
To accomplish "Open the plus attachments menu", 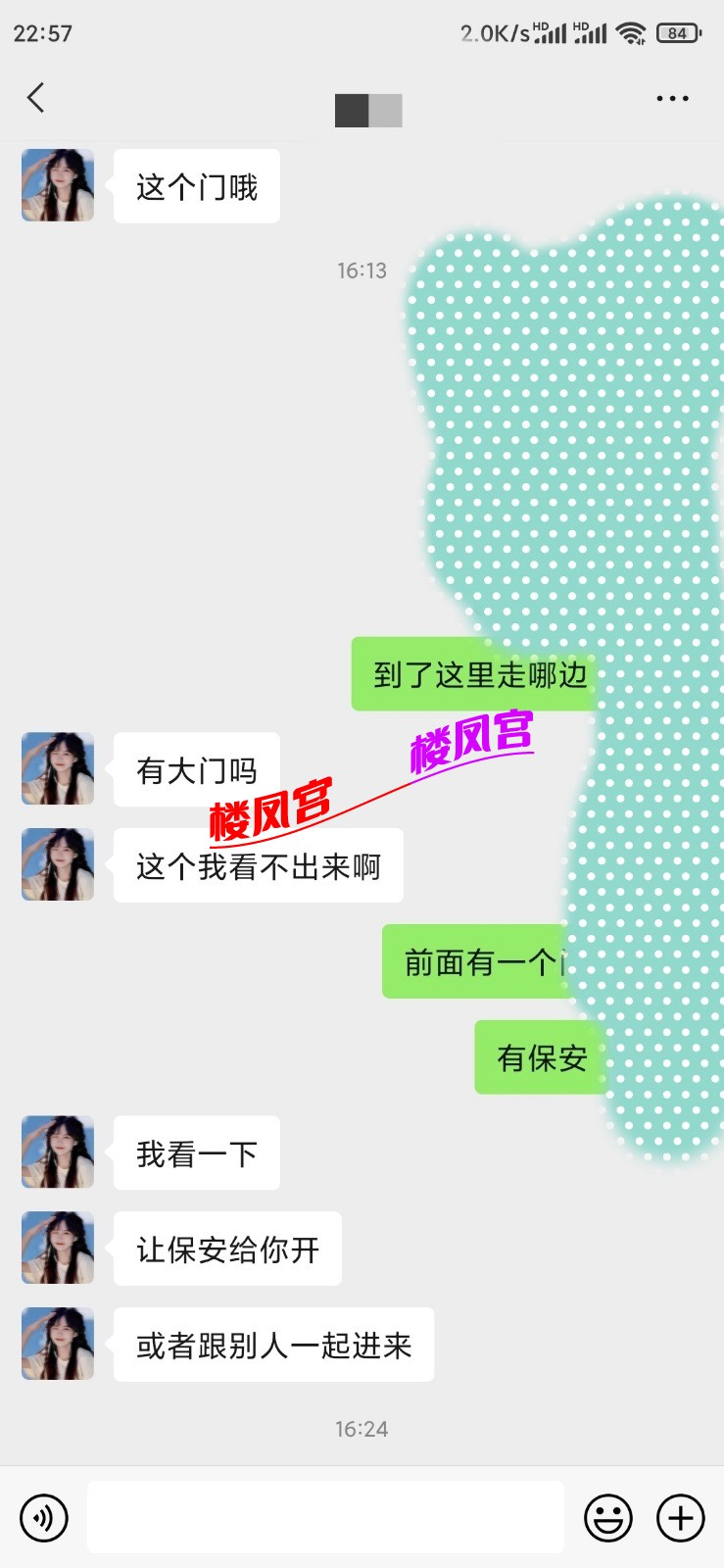I will 681,1518.
